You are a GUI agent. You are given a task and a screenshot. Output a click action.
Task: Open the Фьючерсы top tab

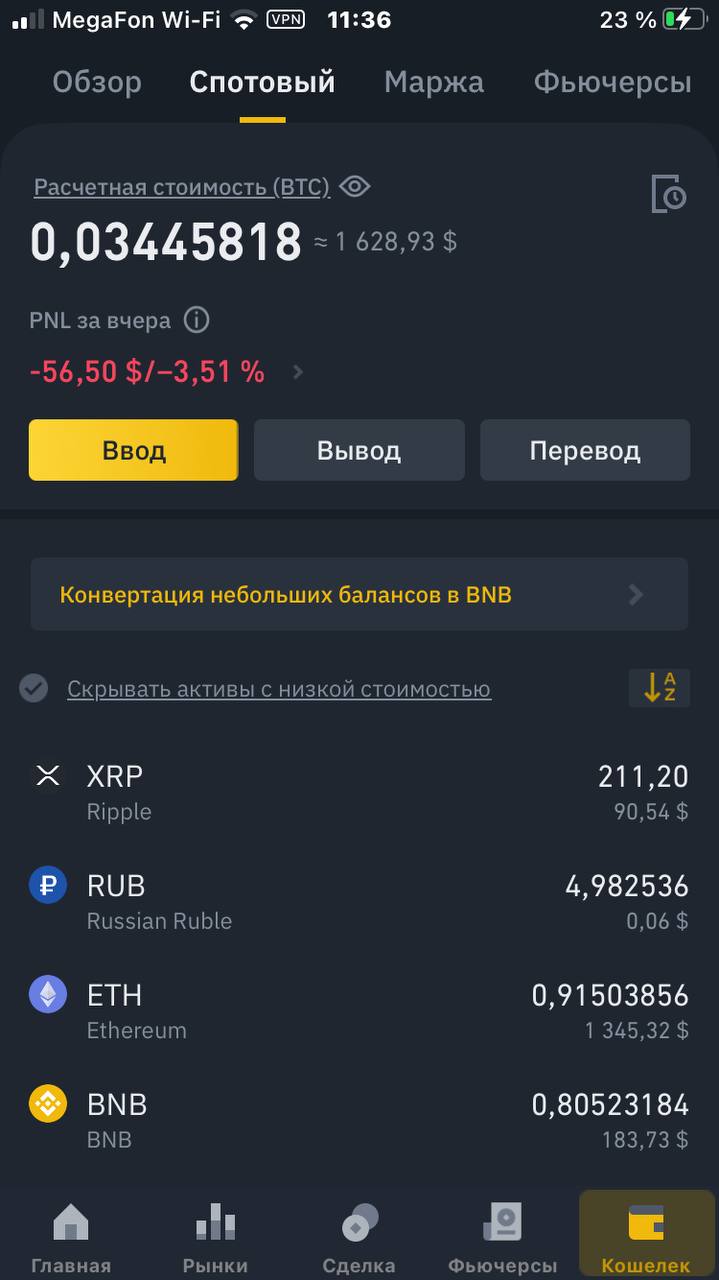612,82
